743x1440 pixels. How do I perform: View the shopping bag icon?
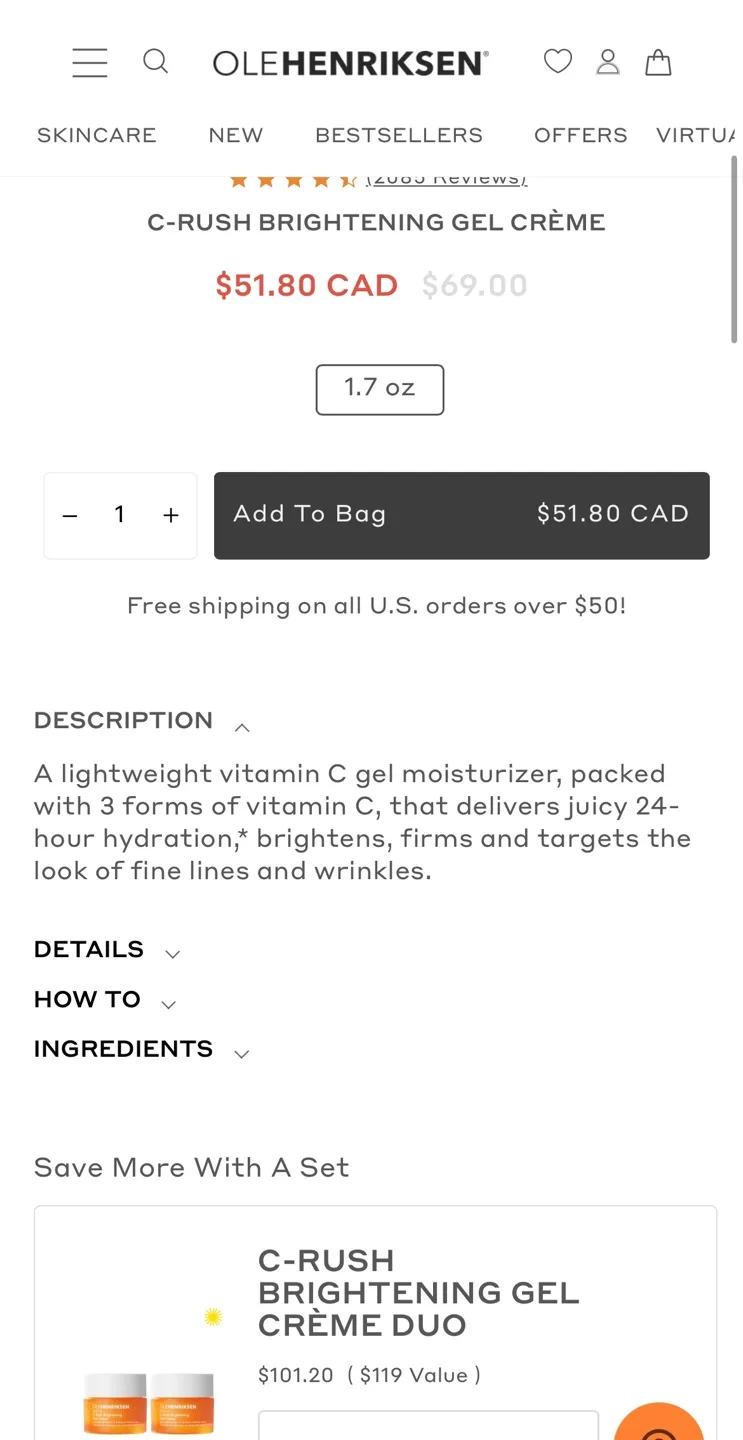click(658, 62)
